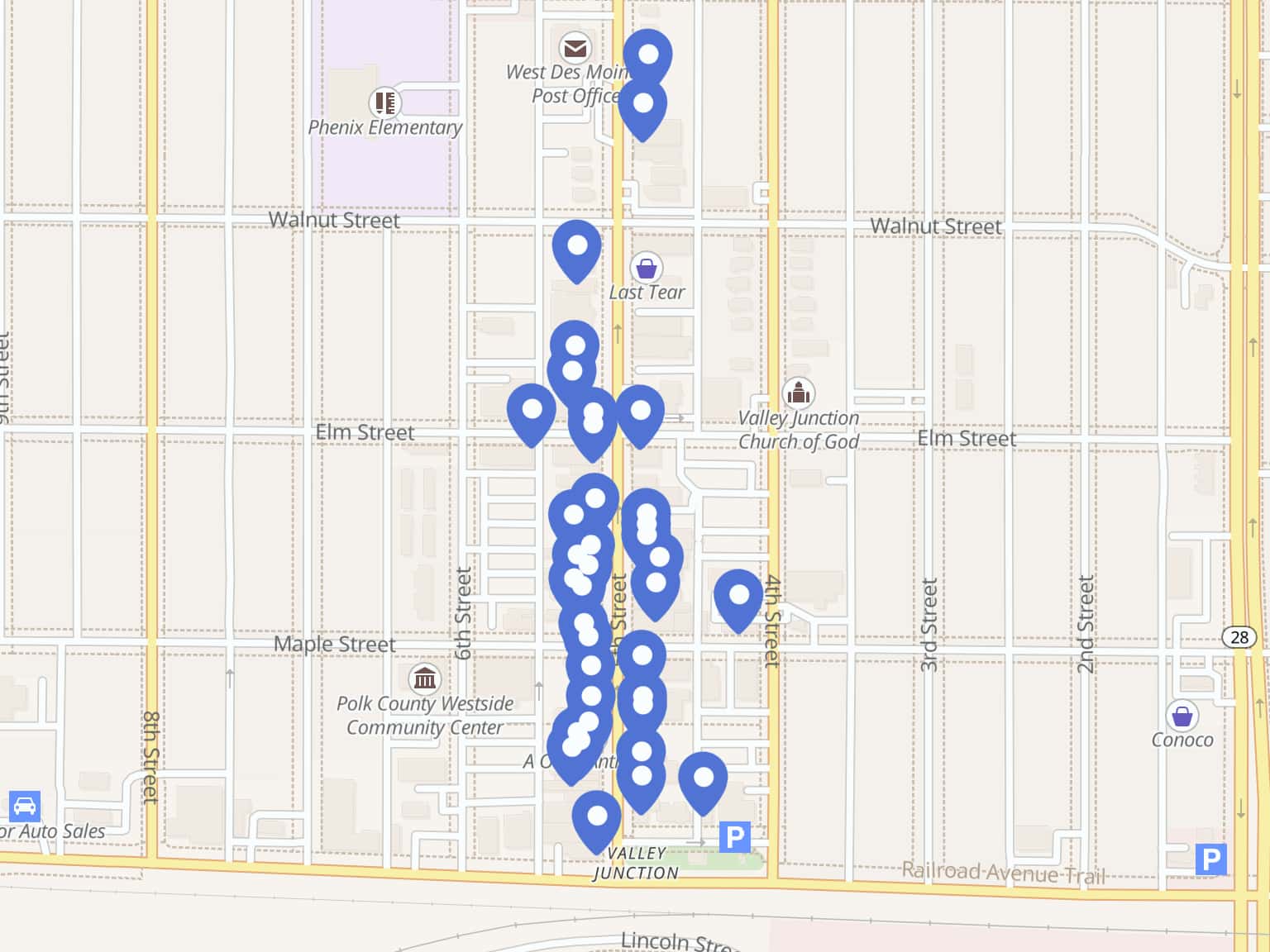Select the pin left of the parking icon
The height and width of the screenshot is (952, 1270).
pos(703,779)
